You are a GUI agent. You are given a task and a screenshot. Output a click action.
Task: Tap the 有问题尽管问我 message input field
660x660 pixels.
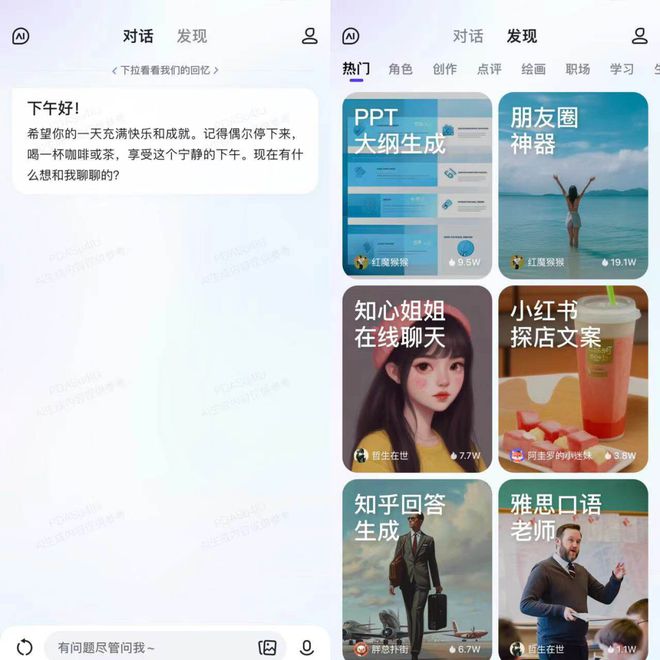point(150,647)
